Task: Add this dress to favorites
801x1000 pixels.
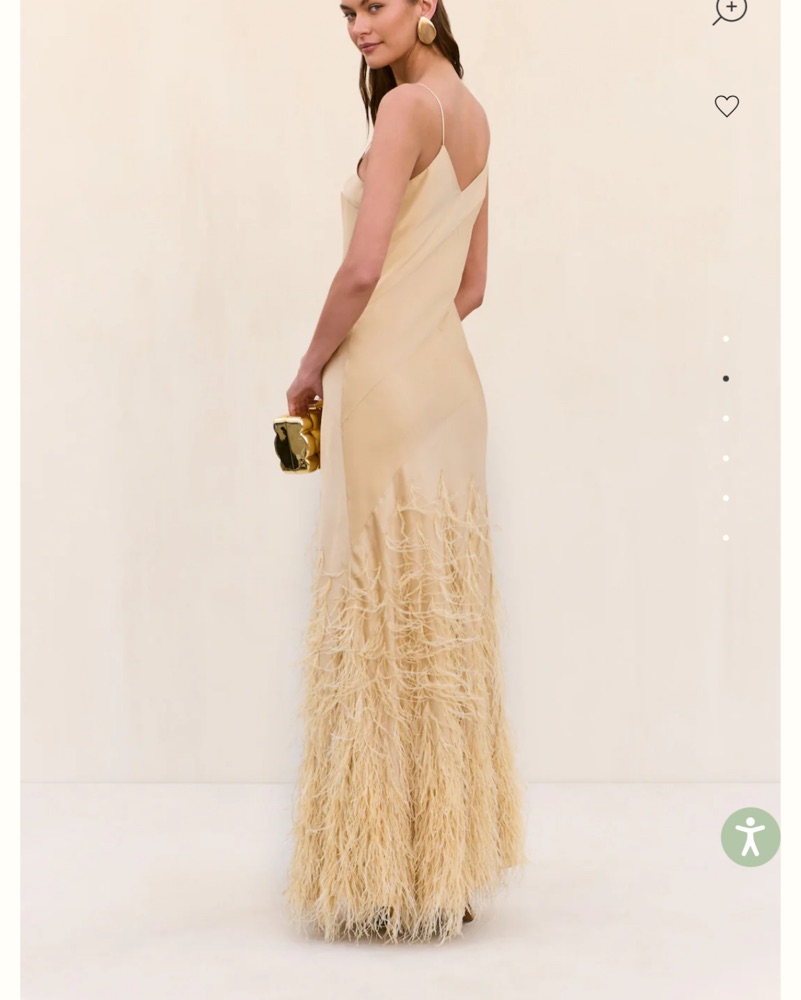Action: pos(727,106)
